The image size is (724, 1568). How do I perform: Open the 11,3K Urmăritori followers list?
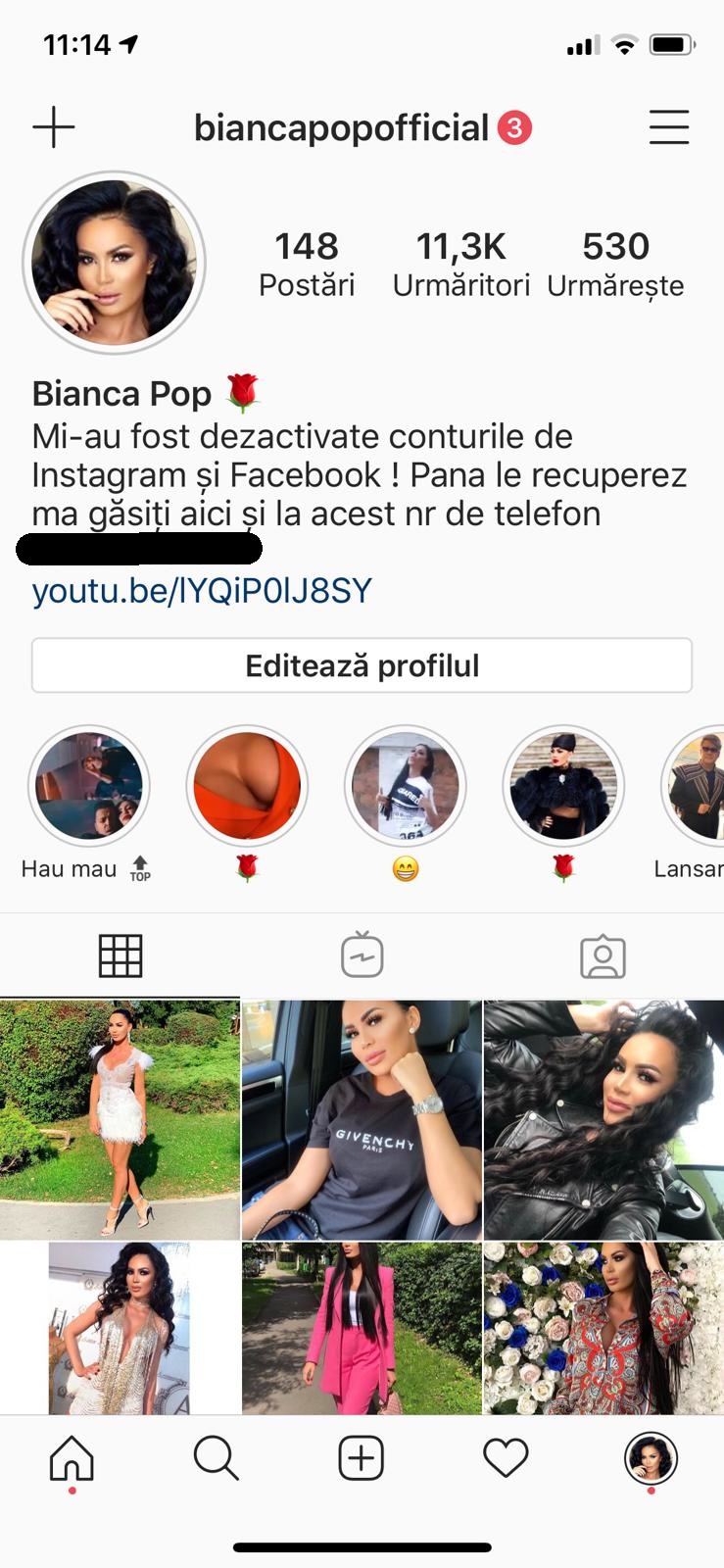point(460,263)
